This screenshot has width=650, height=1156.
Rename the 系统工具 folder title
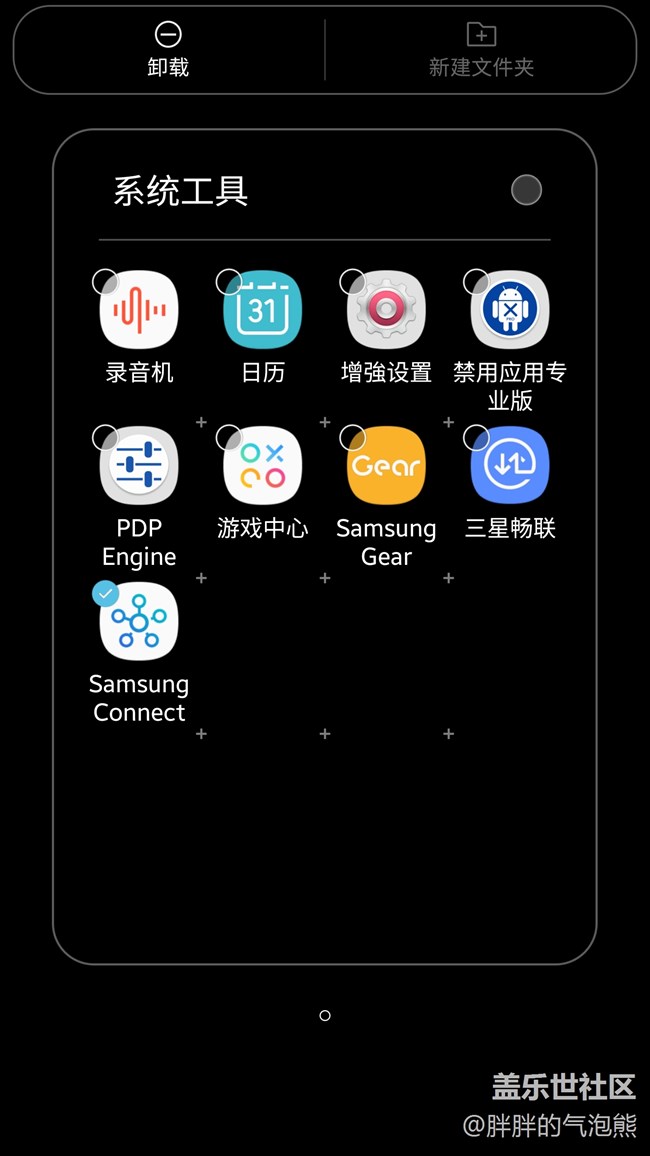click(x=181, y=191)
